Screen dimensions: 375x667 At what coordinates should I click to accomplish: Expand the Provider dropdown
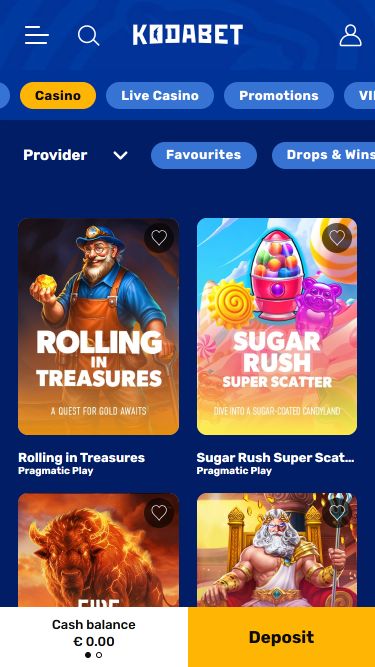coord(75,155)
